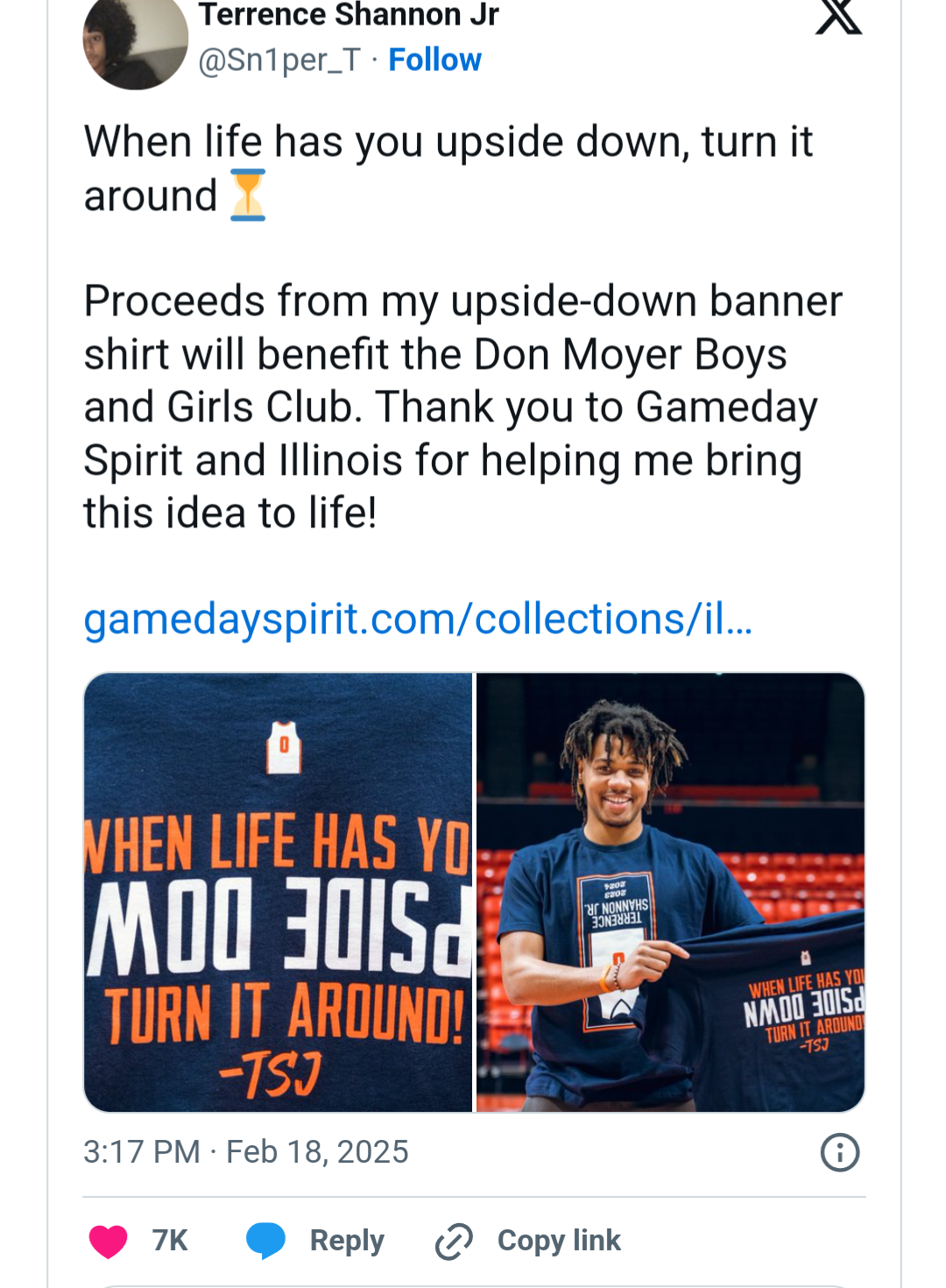The height and width of the screenshot is (1288, 946).
Task: Open the tweet info icon
Action: pos(839,1152)
